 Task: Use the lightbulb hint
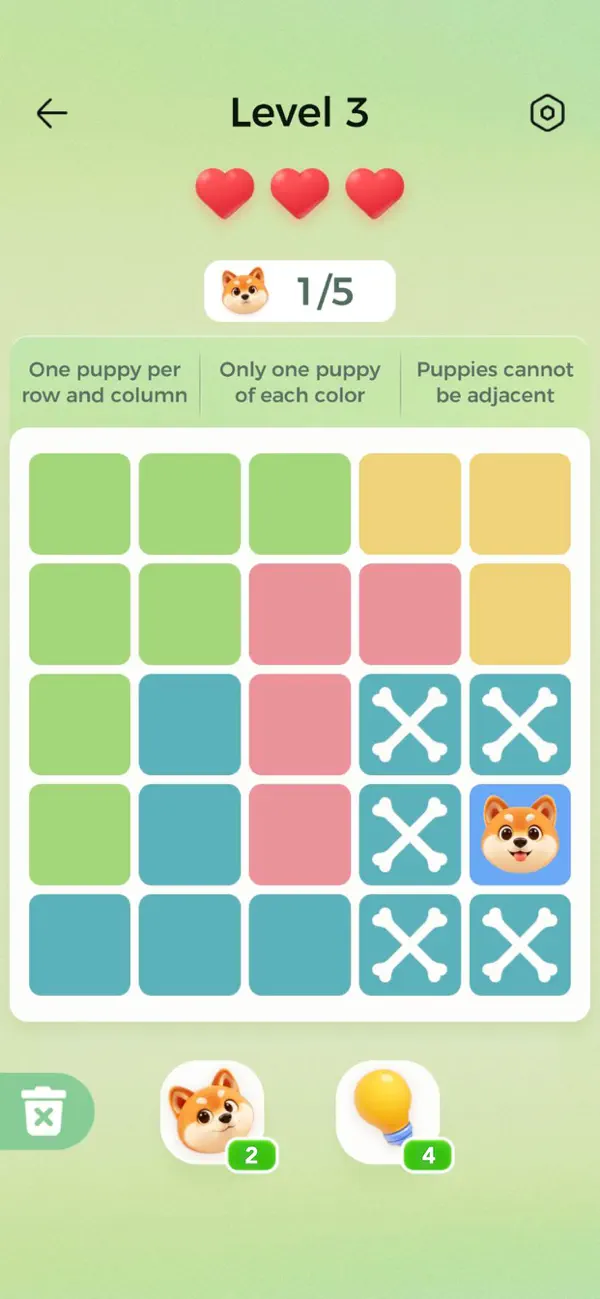pos(389,1111)
